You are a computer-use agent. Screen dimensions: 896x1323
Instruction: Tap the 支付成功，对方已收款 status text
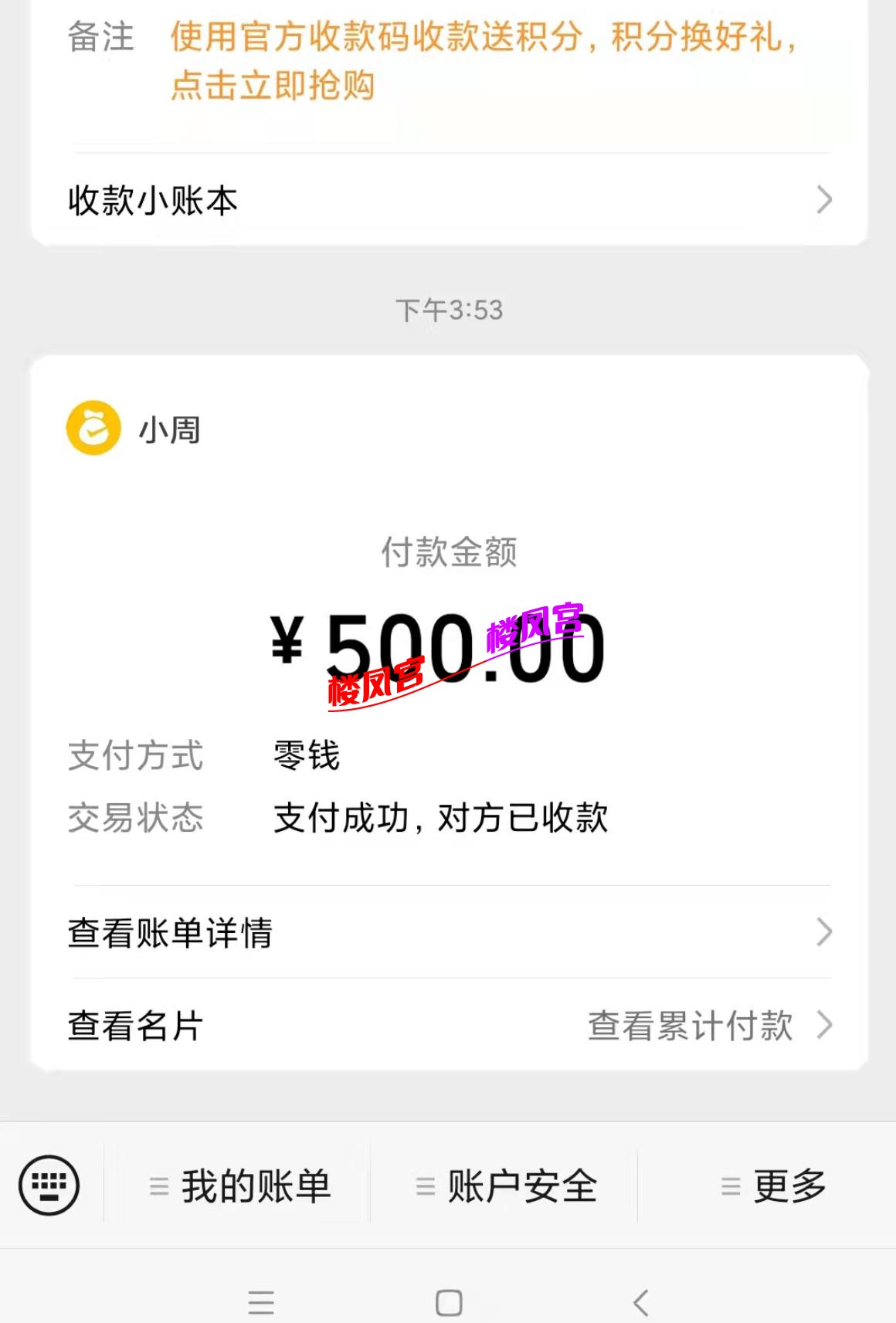(440, 820)
